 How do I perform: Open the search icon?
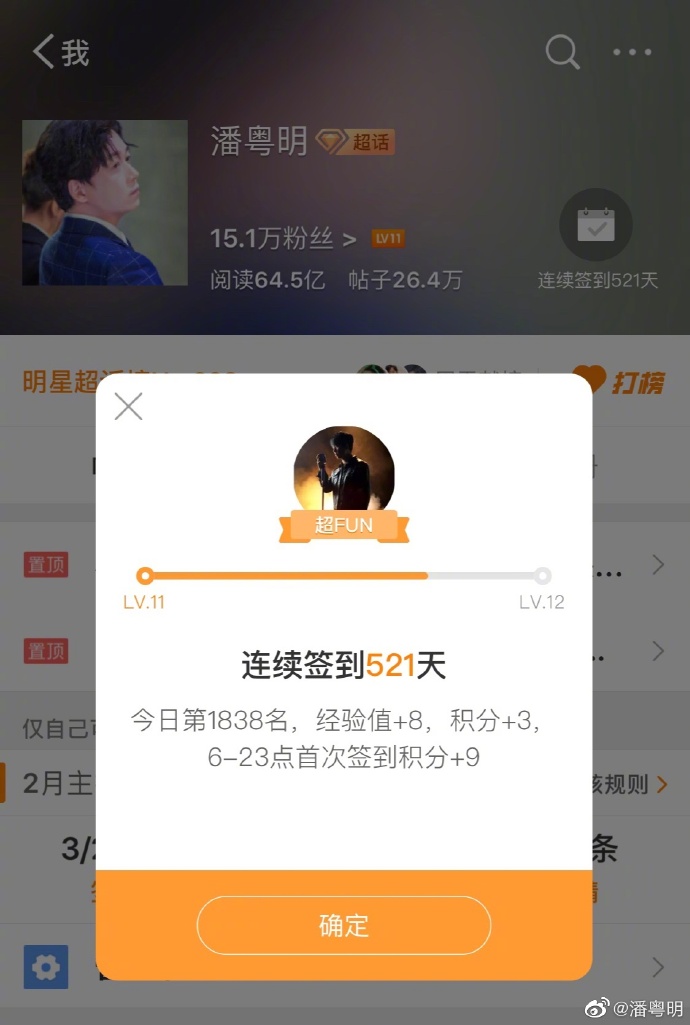pos(562,52)
